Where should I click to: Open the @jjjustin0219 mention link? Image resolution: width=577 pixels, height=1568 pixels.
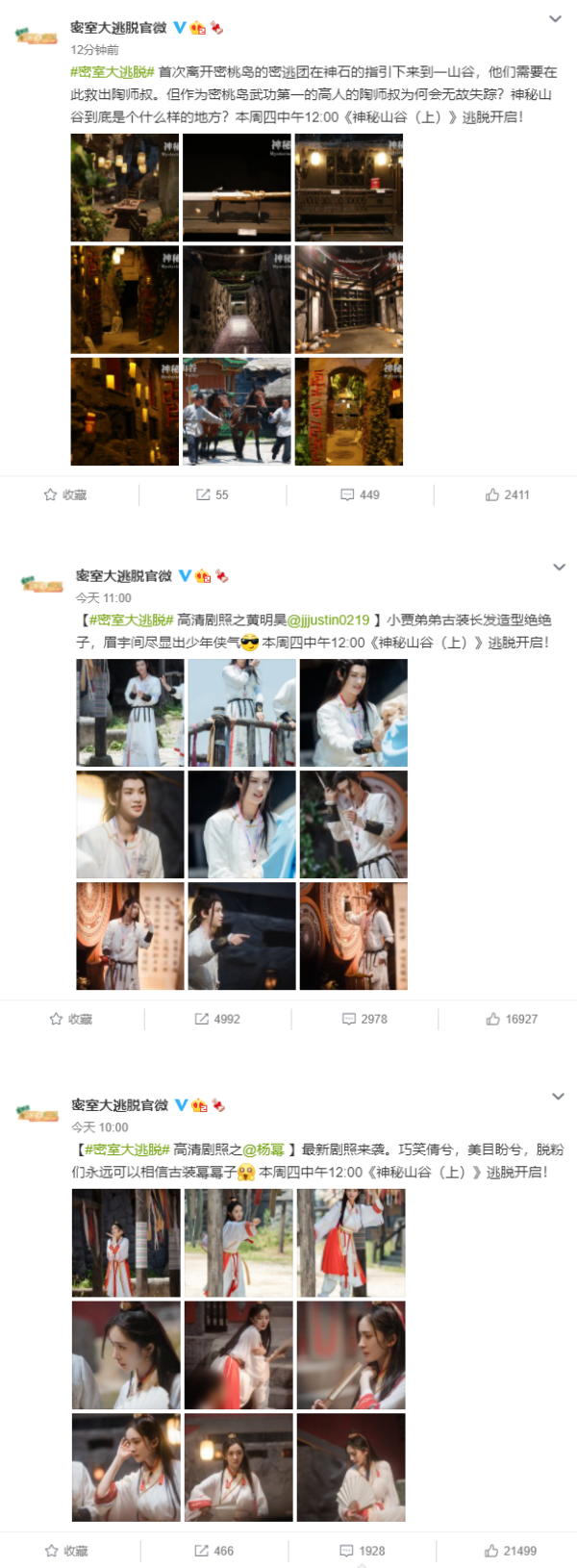pos(328,620)
